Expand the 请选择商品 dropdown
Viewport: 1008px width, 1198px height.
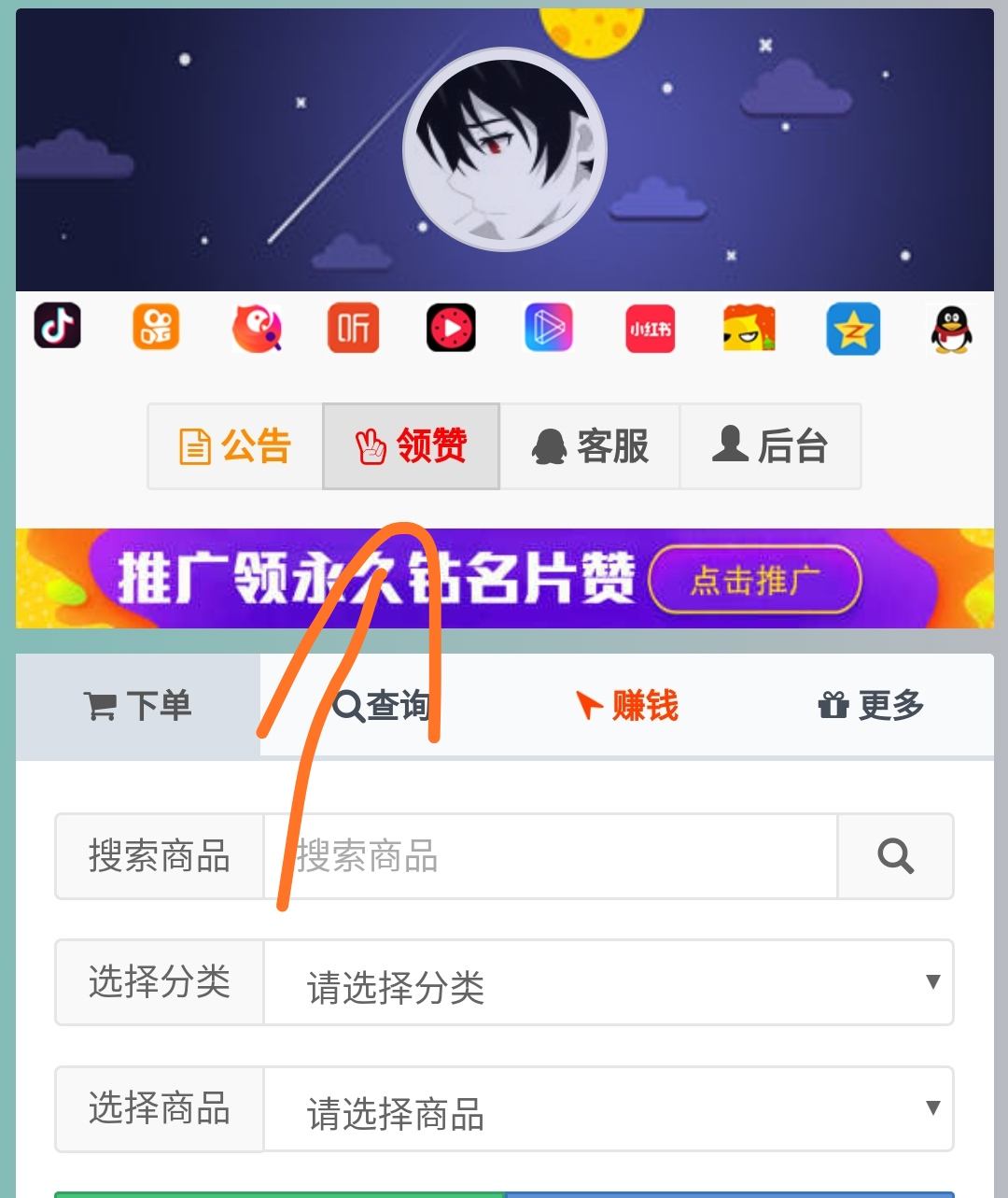pyautogui.click(x=608, y=1109)
